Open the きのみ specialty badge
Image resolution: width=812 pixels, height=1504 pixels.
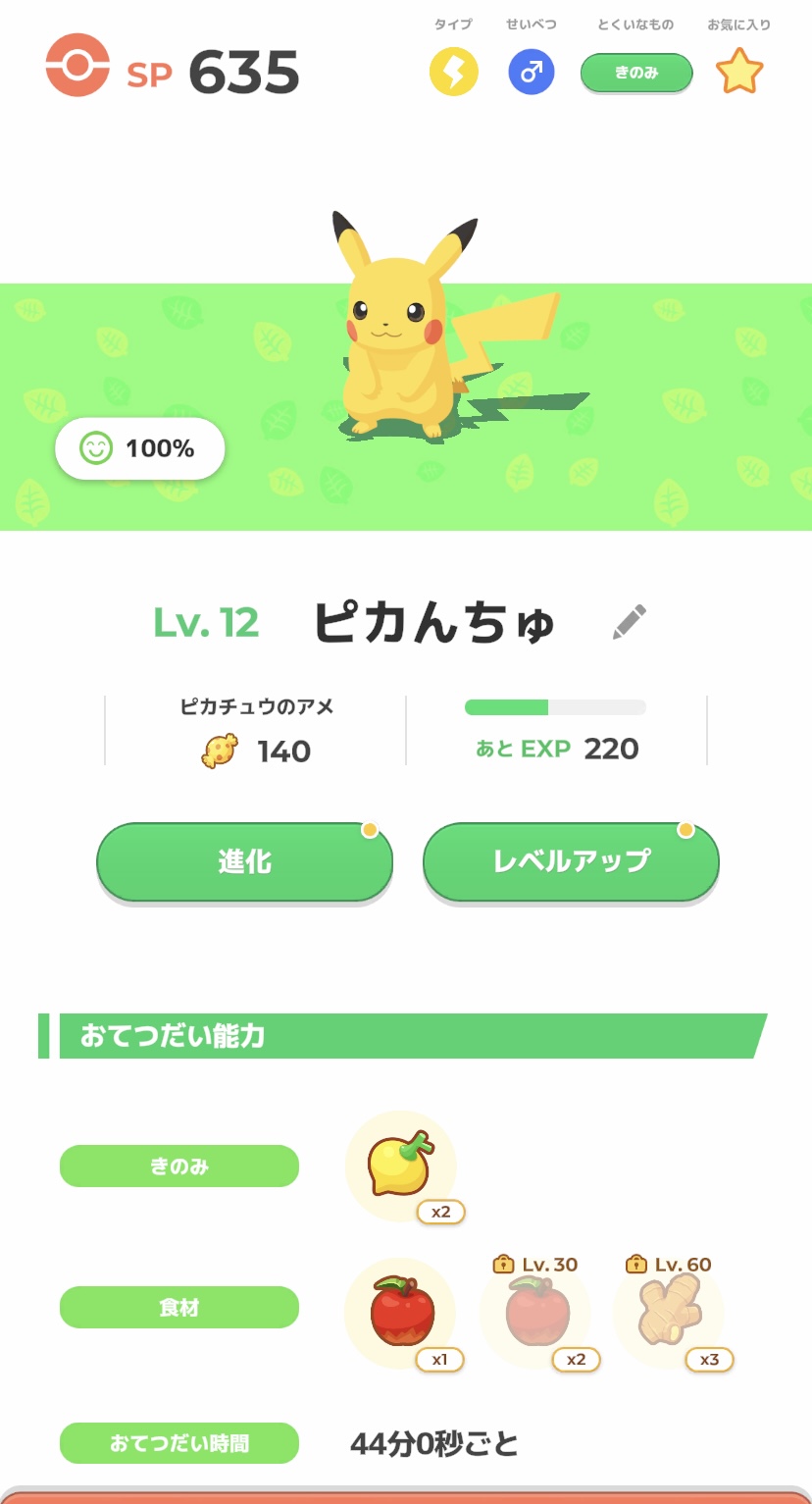pos(636,73)
